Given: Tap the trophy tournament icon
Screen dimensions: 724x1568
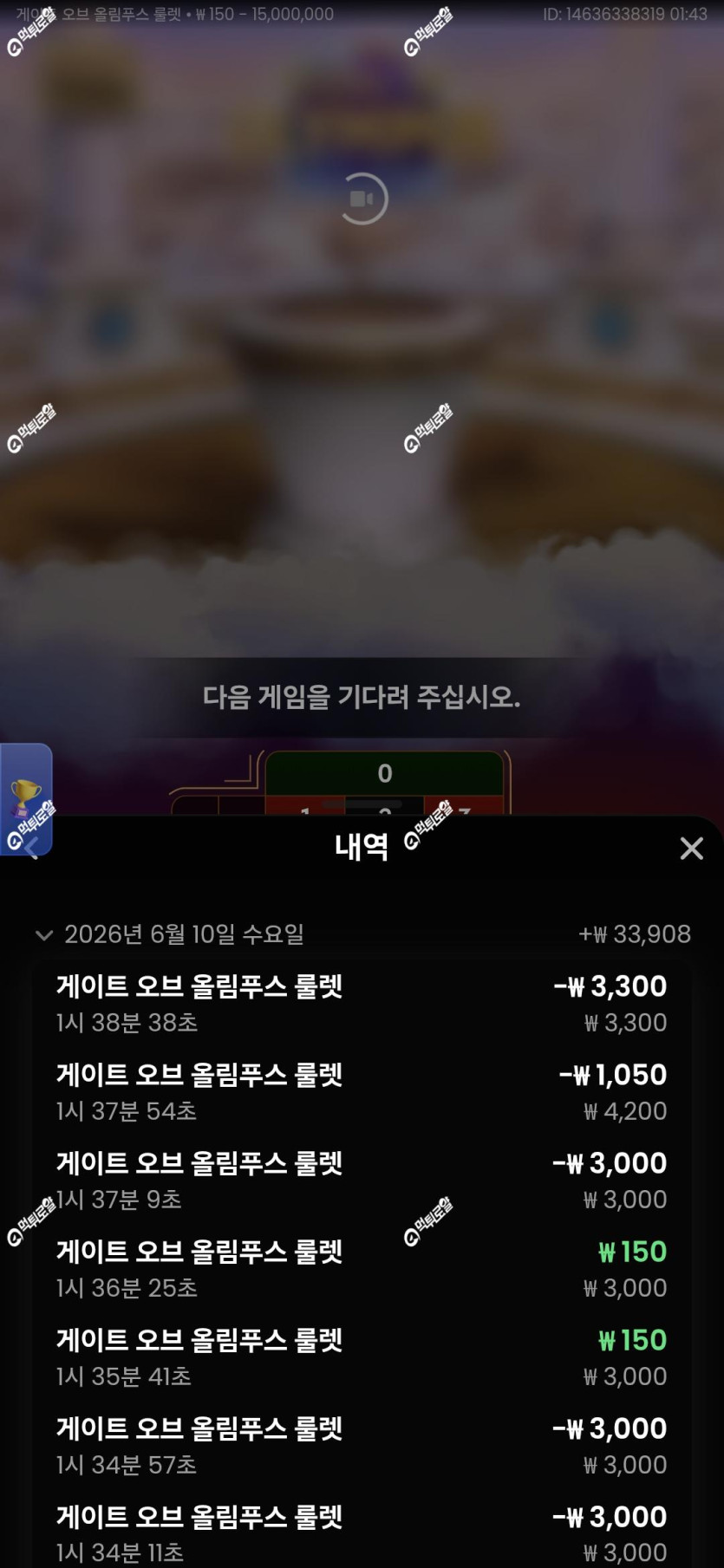Looking at the screenshot, I should (x=25, y=794).
